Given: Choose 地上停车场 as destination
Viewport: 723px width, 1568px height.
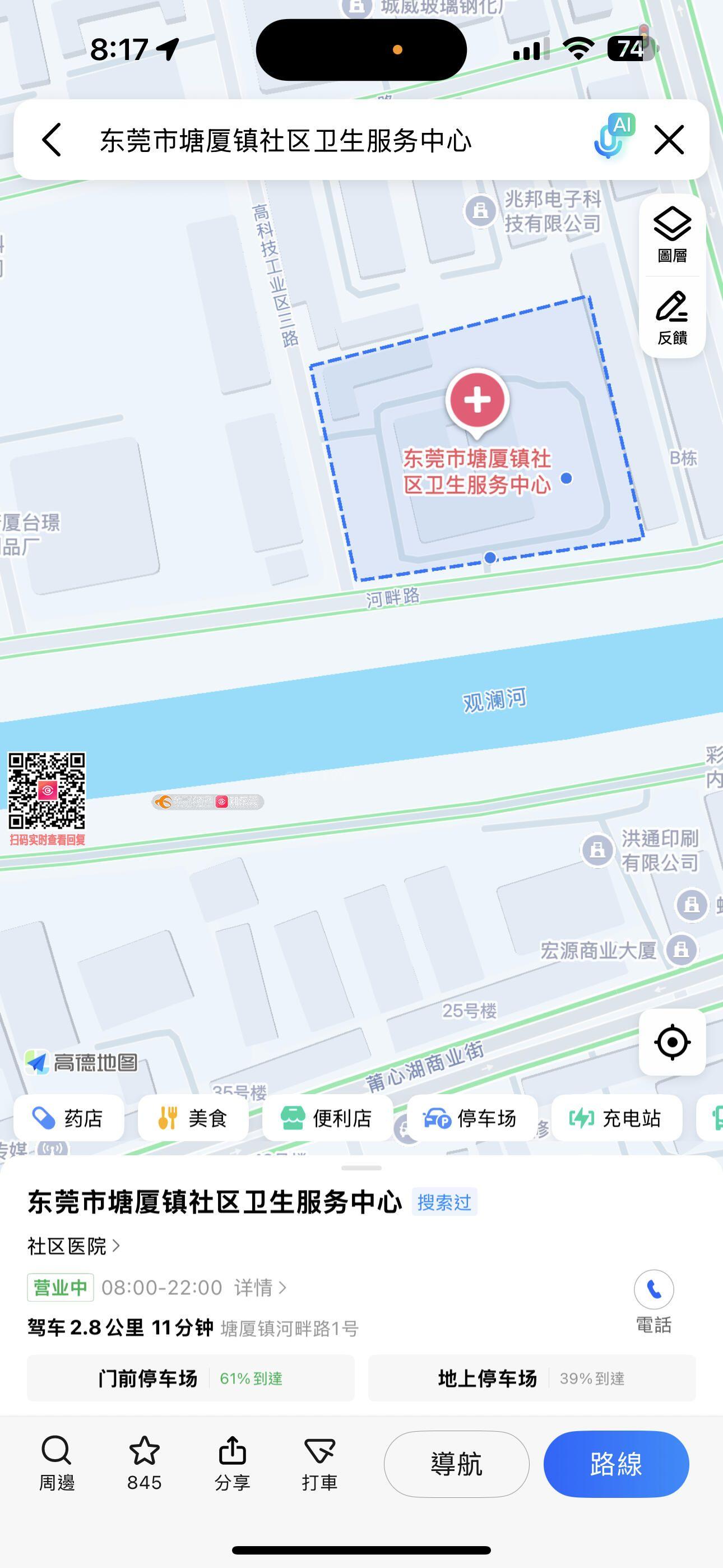Looking at the screenshot, I should pyautogui.click(x=531, y=1378).
